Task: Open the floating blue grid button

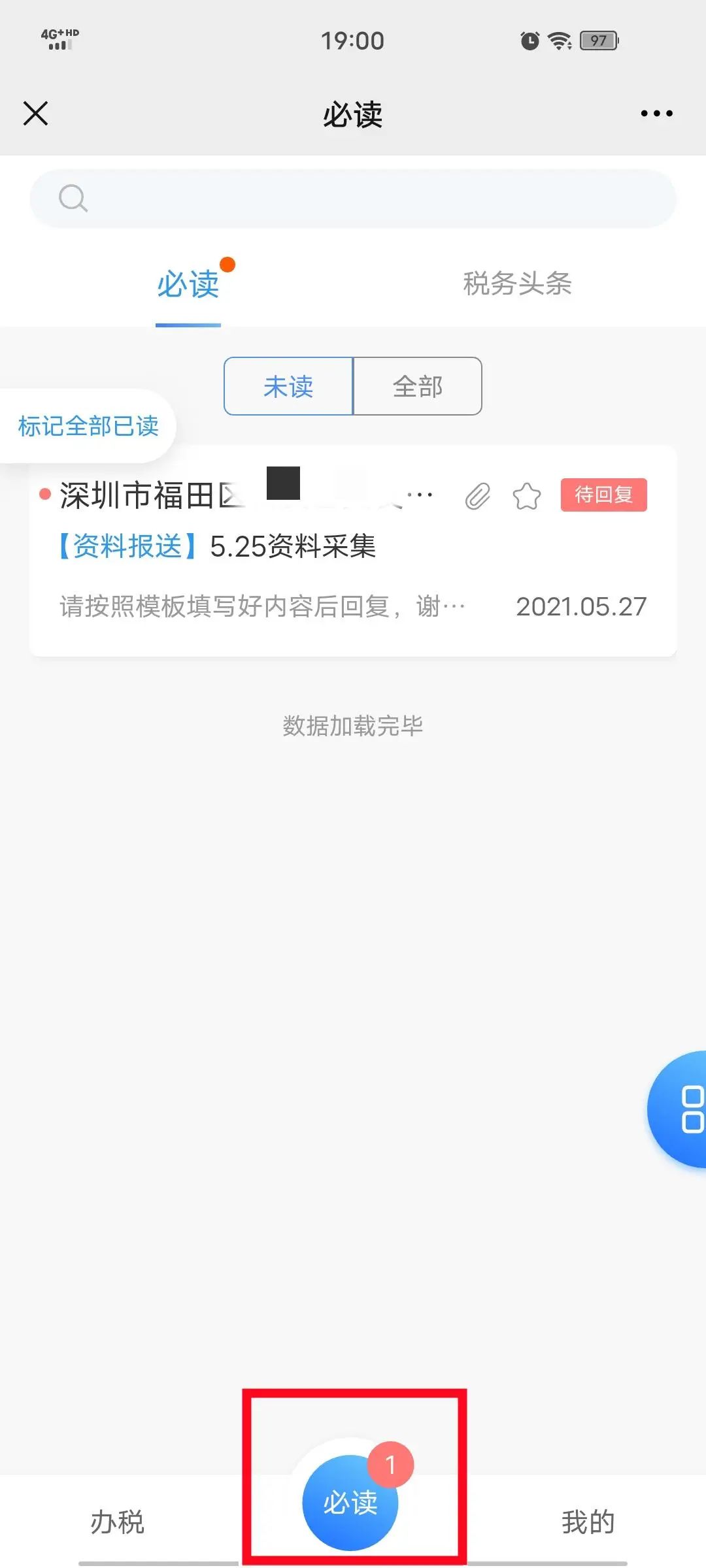Action: pos(678,1109)
